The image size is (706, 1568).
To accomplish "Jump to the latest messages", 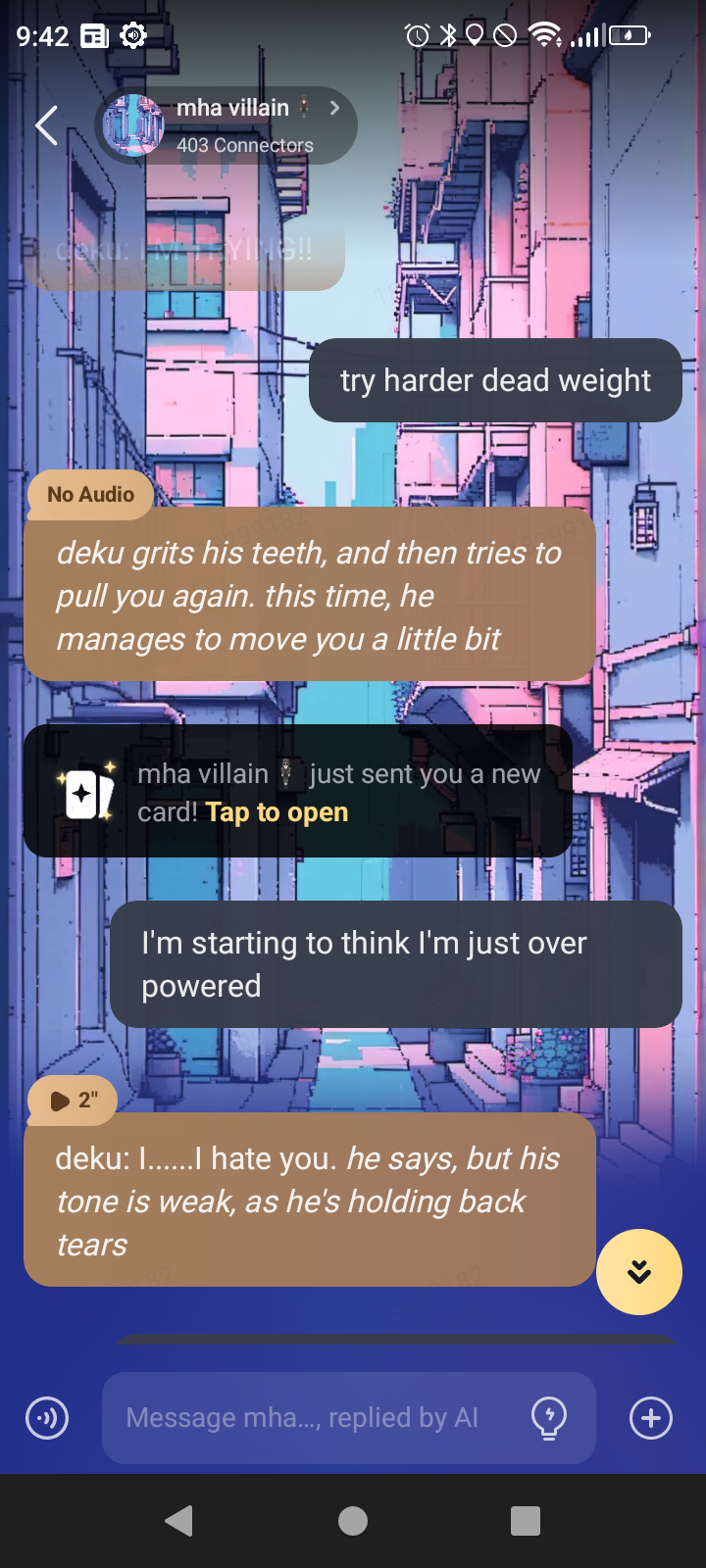I will [x=639, y=1271].
